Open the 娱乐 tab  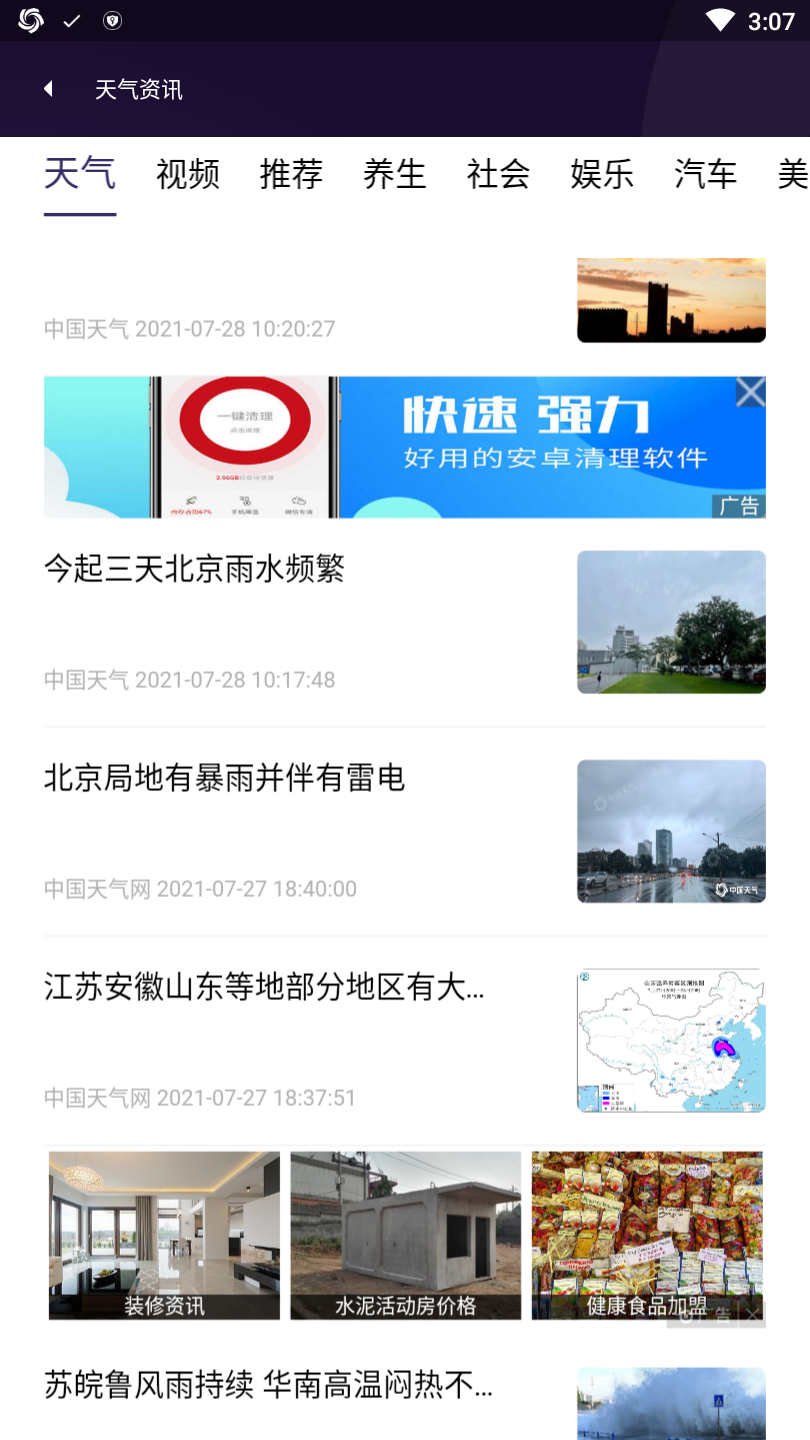[x=602, y=175]
